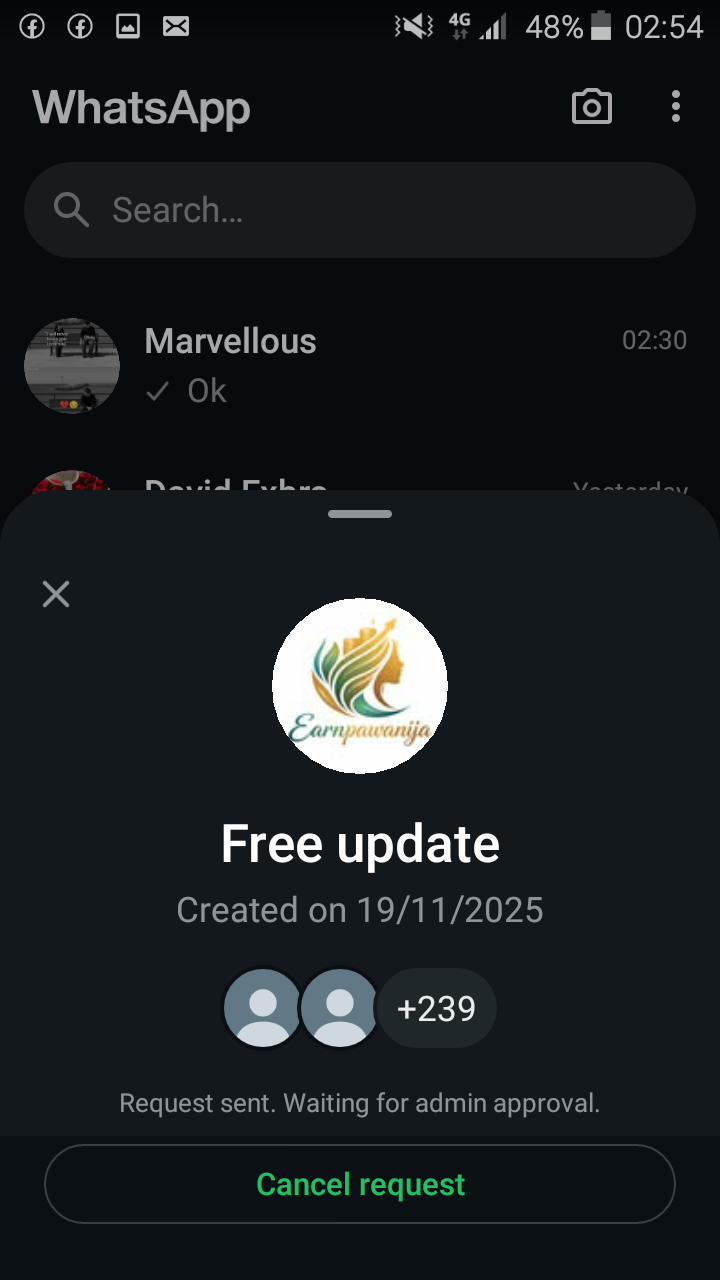Tap the search chats field

(360, 210)
